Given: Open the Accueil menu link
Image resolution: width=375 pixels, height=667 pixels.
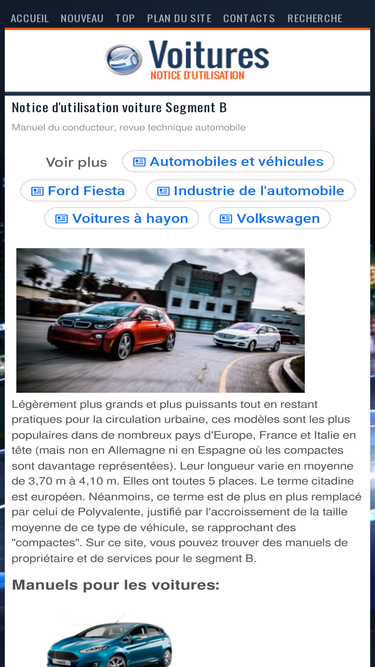Looking at the screenshot, I should click(x=29, y=18).
